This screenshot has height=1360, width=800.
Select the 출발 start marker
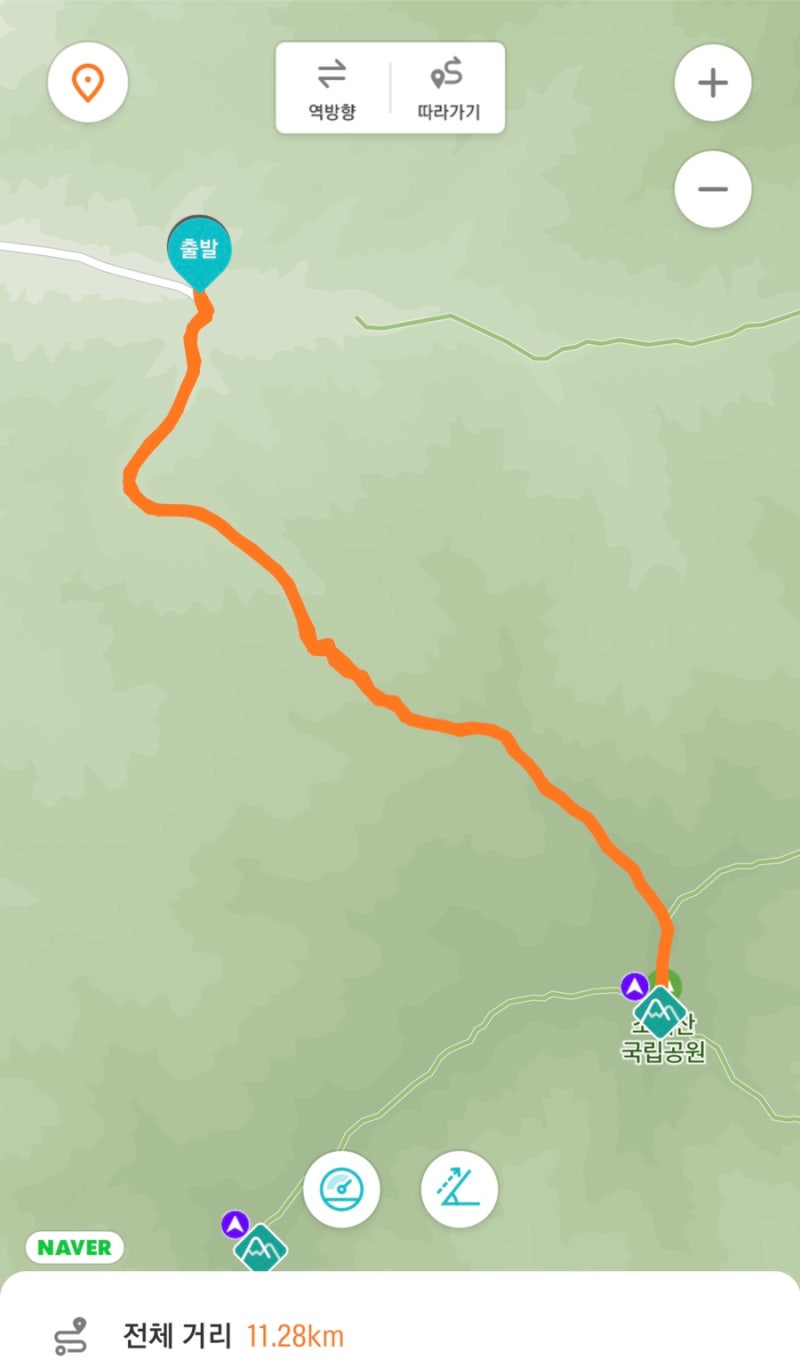click(199, 250)
